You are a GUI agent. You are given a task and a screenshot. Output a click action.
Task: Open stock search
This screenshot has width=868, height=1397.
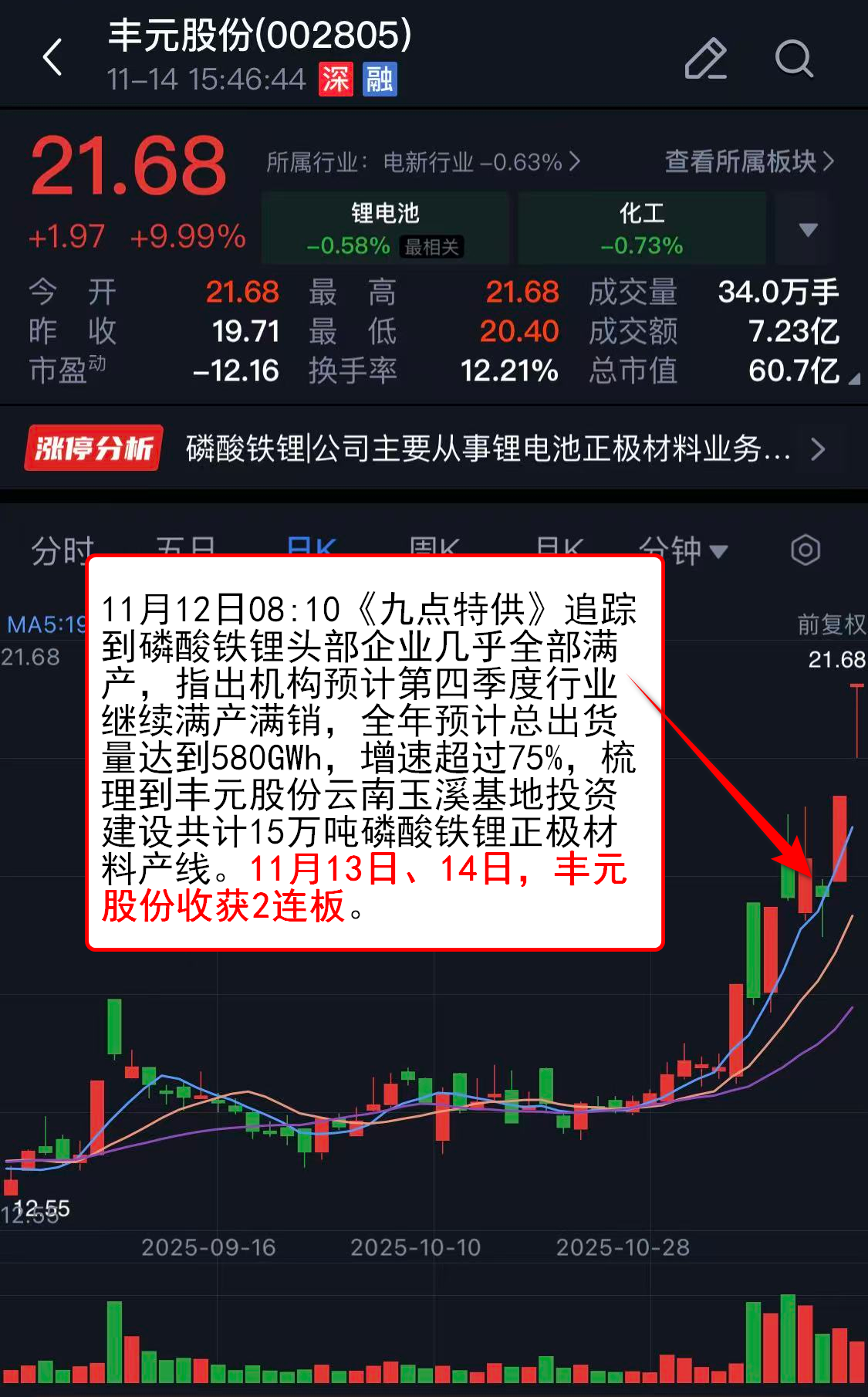click(x=794, y=59)
